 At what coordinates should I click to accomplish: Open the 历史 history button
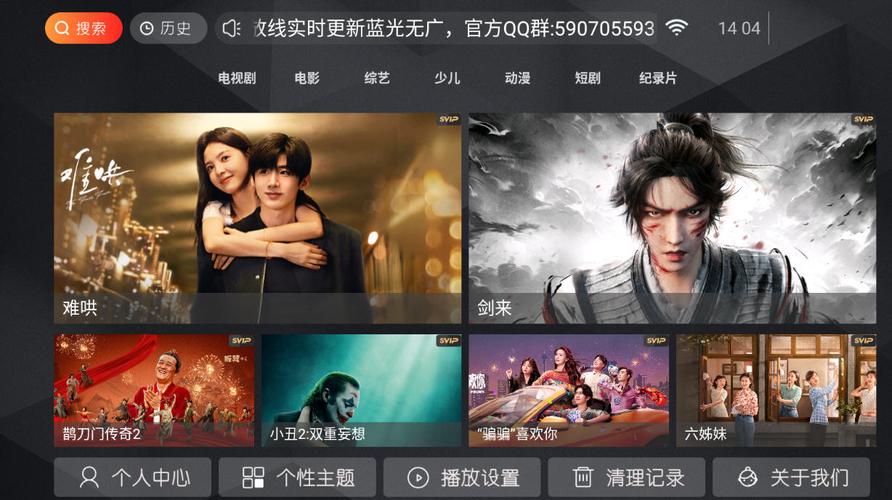tap(167, 28)
